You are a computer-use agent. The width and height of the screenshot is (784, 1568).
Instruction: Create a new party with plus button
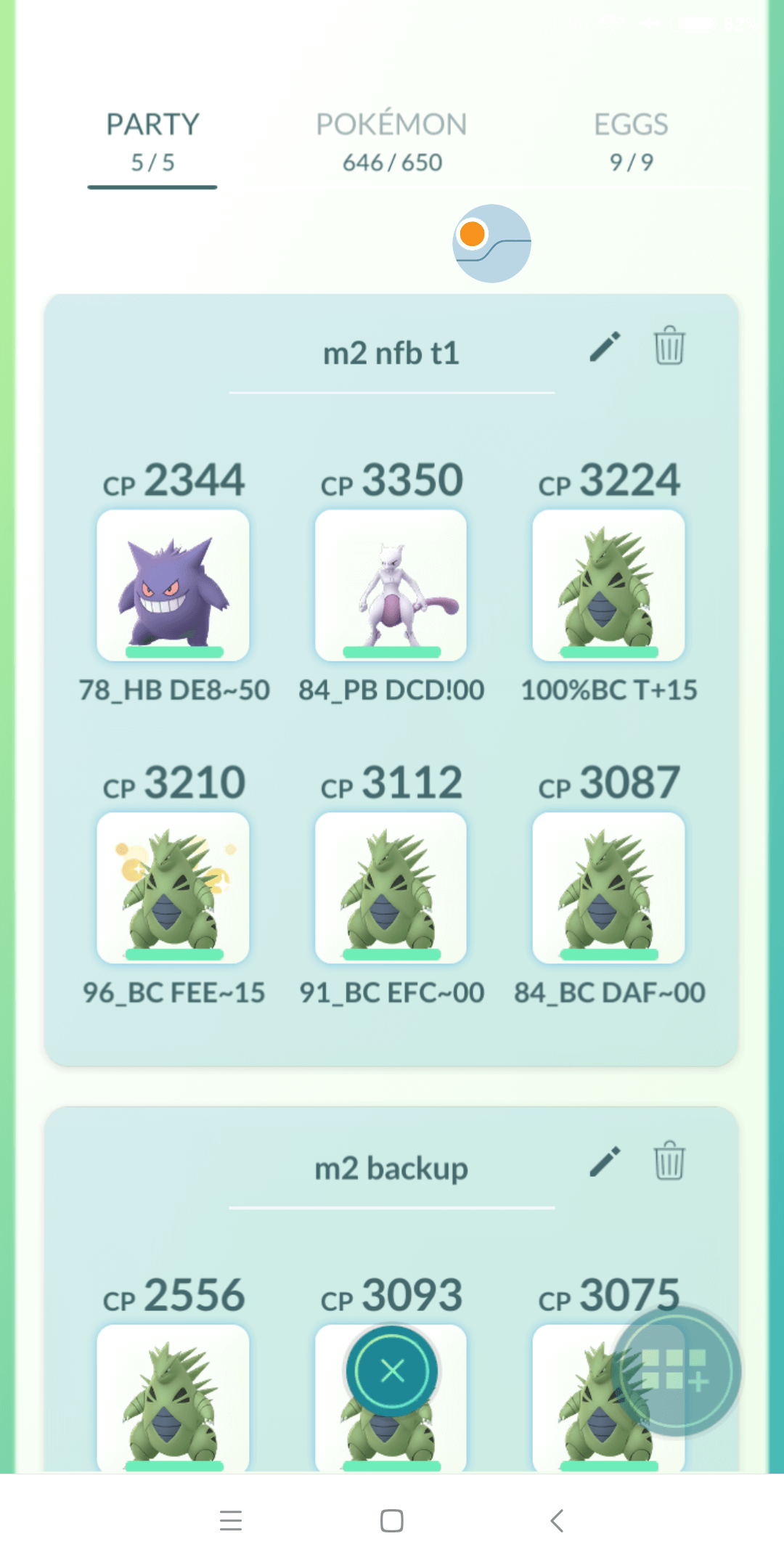675,1371
